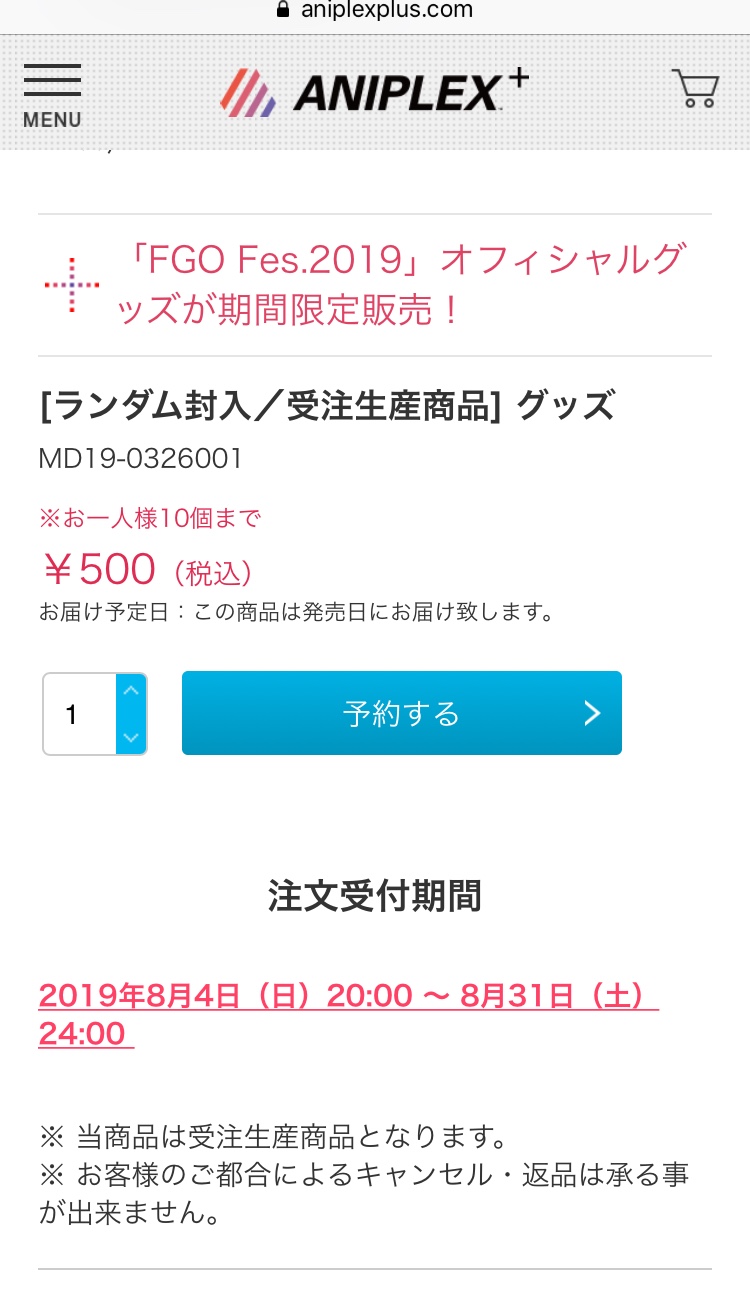Increase quantity with the up arrow
Image resolution: width=750 pixels, height=1289 pixels.
click(131, 691)
